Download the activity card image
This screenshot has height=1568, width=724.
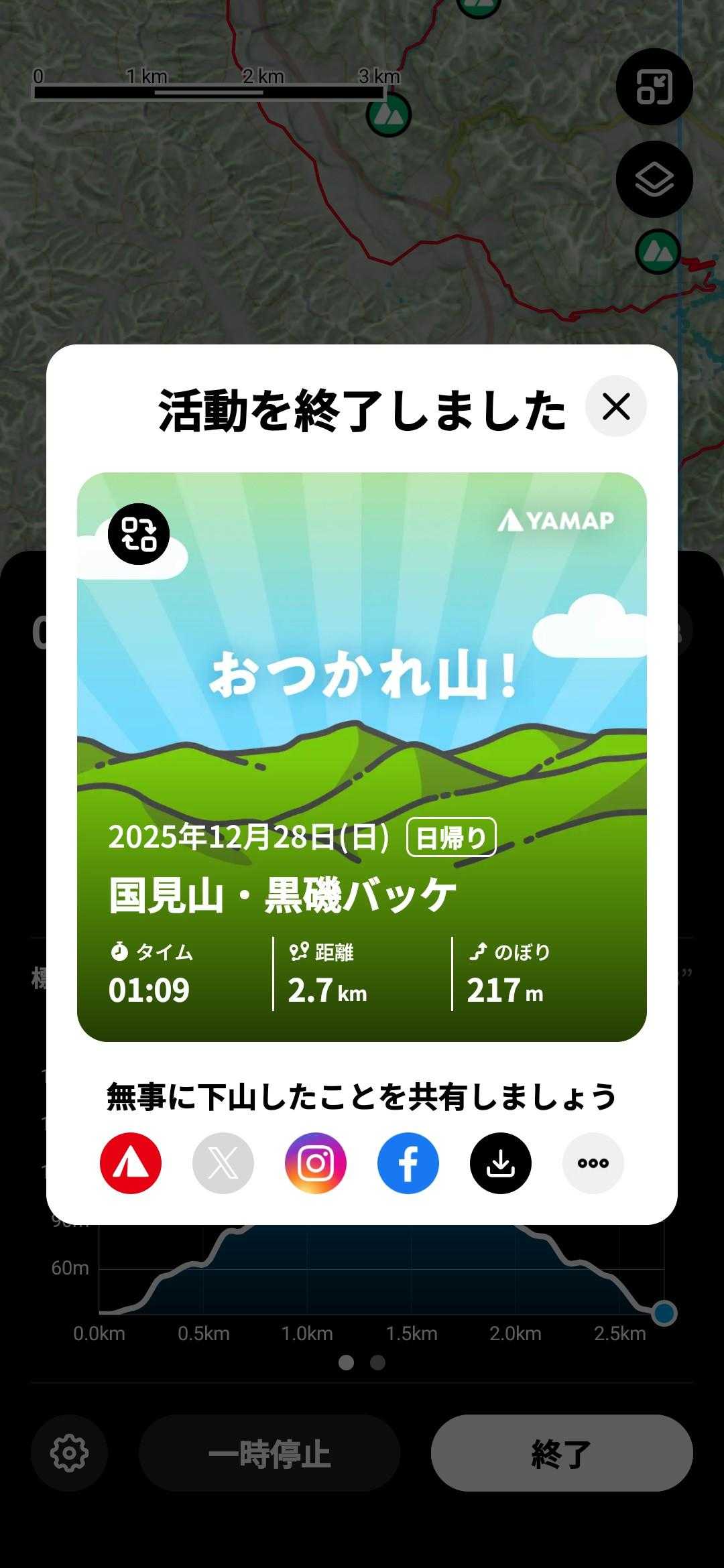pyautogui.click(x=501, y=1163)
